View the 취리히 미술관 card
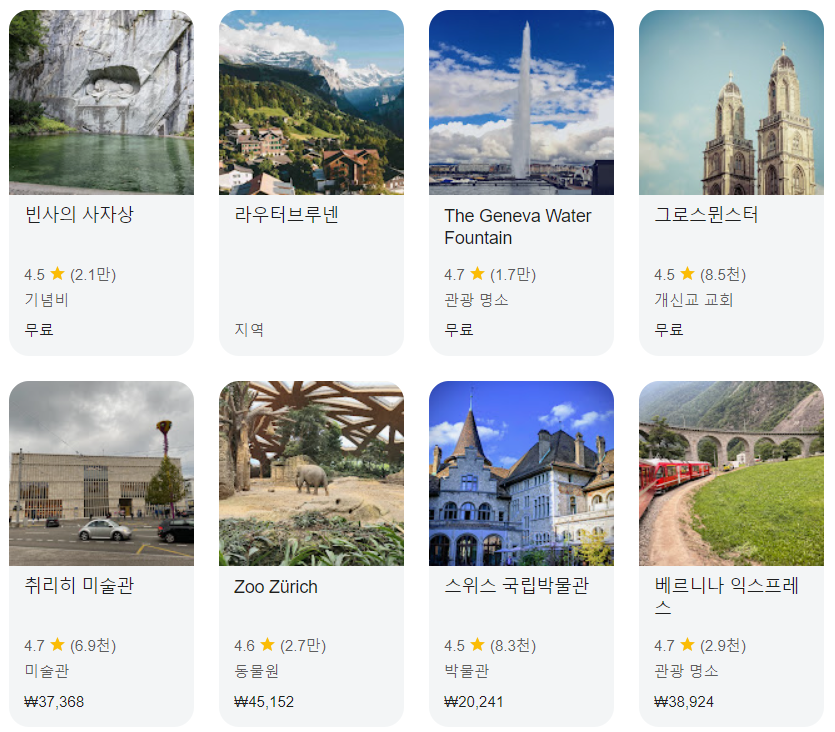Viewport: 835px width, 732px height. 101,554
